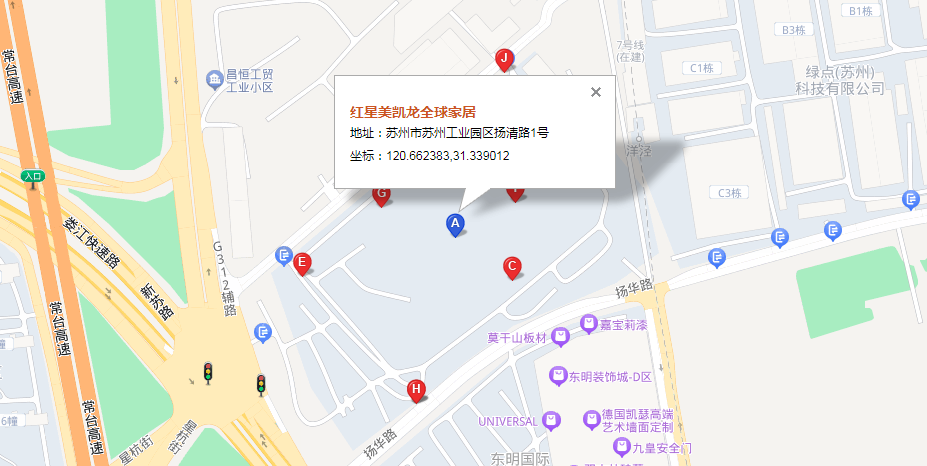This screenshot has height=466, width=927.
Task: Select red map marker G
Action: (380, 195)
